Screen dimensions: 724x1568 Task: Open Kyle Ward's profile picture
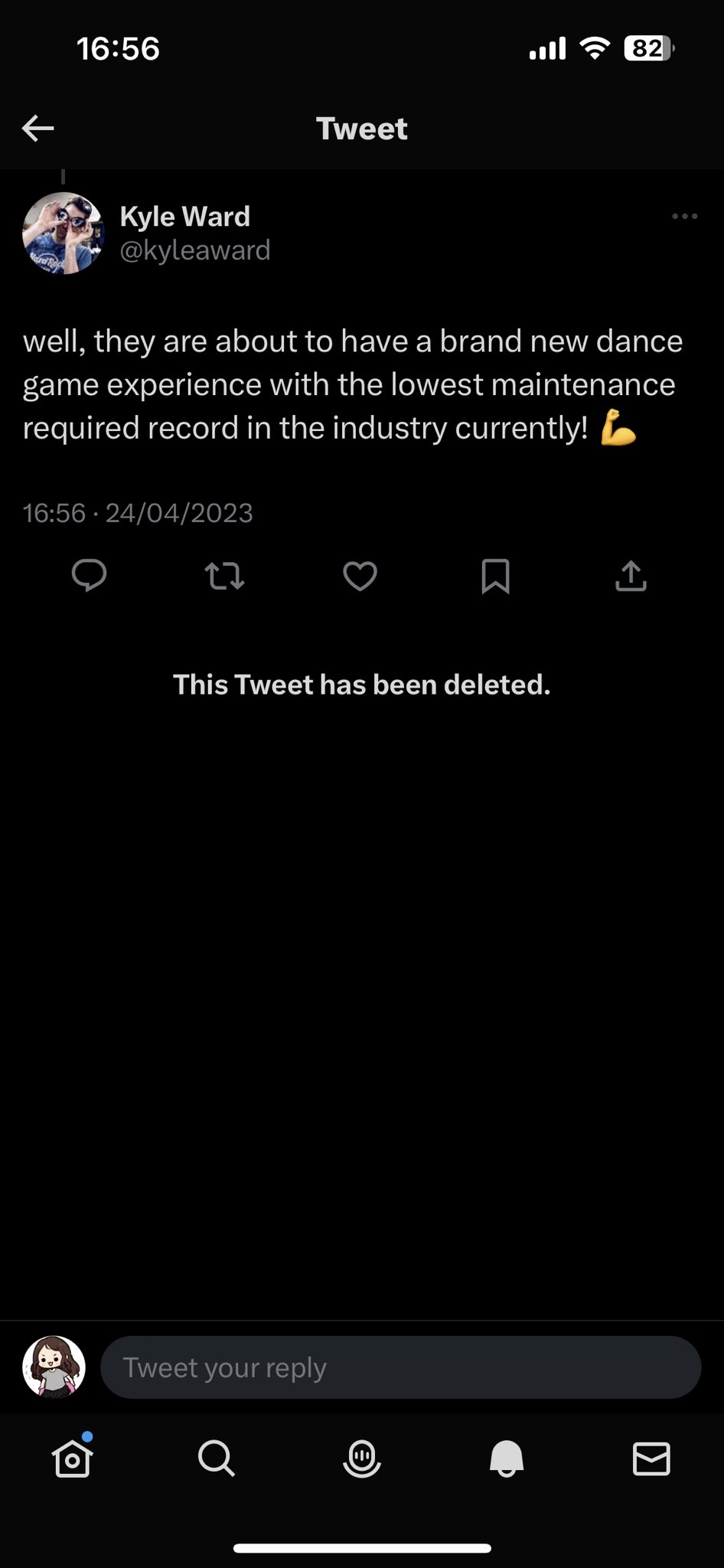[x=63, y=234]
